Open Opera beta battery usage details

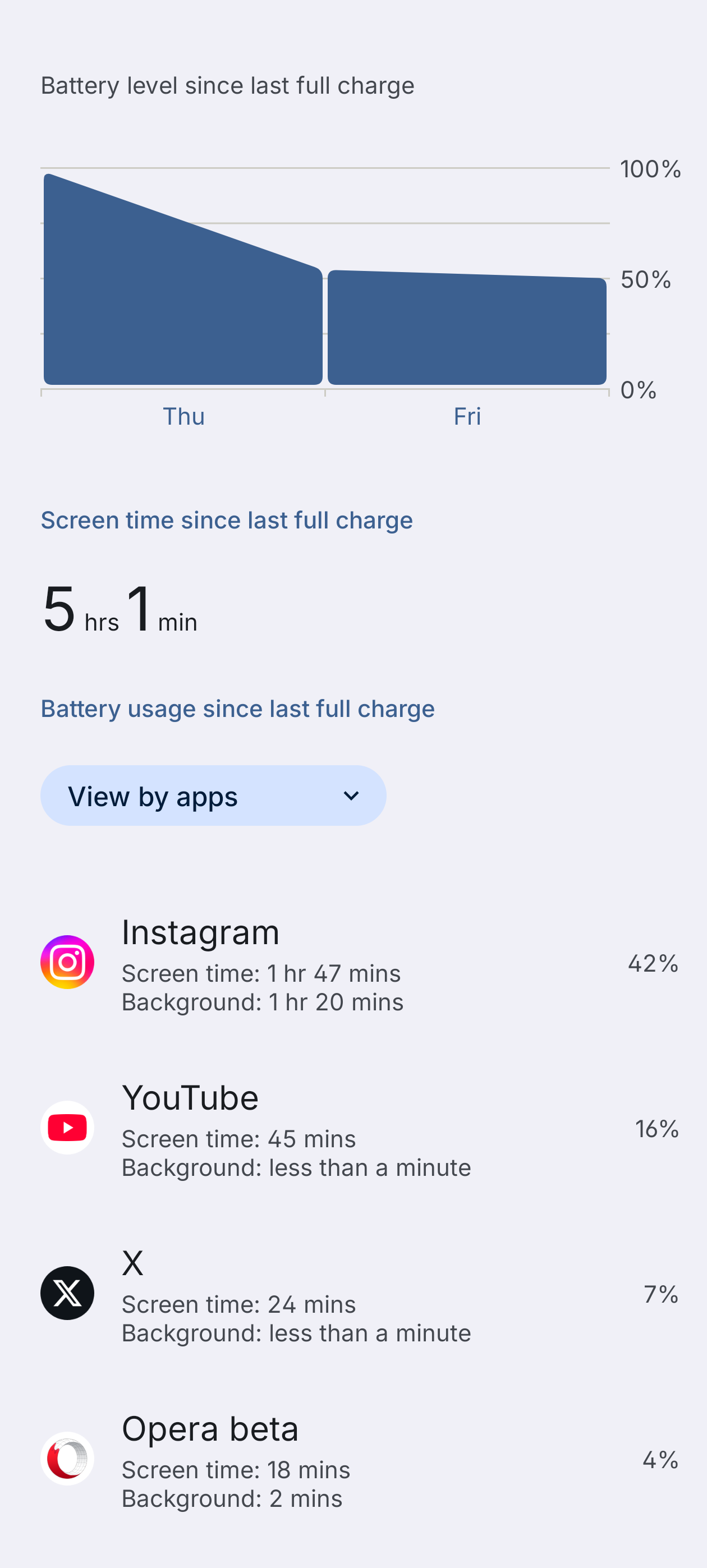(353, 1459)
